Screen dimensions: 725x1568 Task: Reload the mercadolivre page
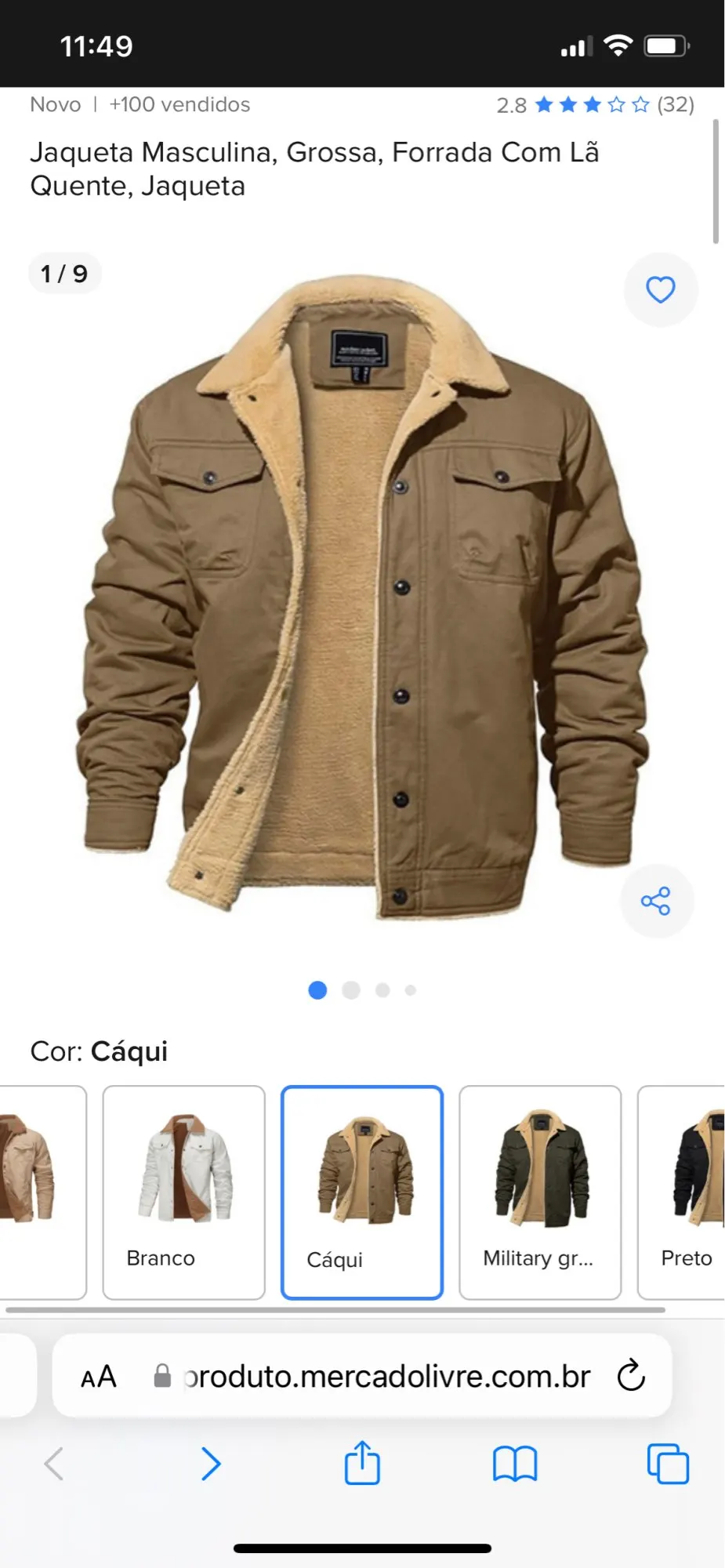coord(631,1376)
